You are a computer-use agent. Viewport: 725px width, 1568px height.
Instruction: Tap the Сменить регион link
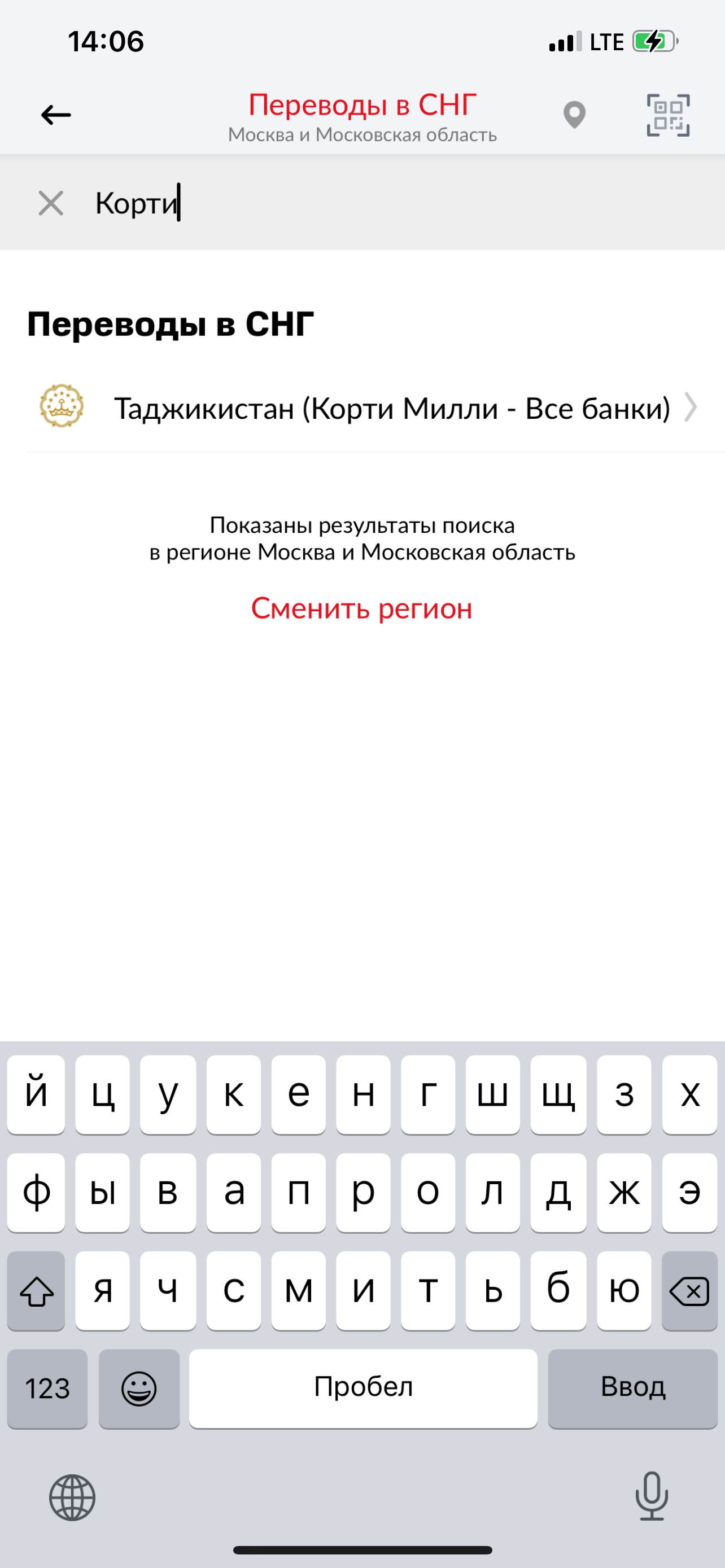tap(361, 608)
